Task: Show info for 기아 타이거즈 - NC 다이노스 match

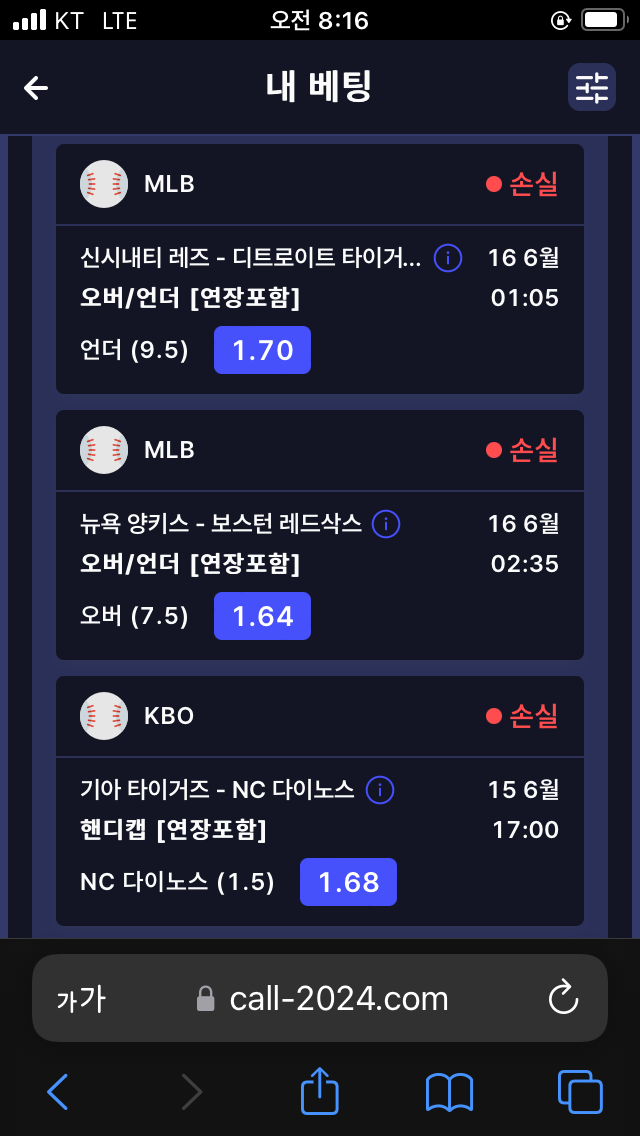Action: pos(380,790)
